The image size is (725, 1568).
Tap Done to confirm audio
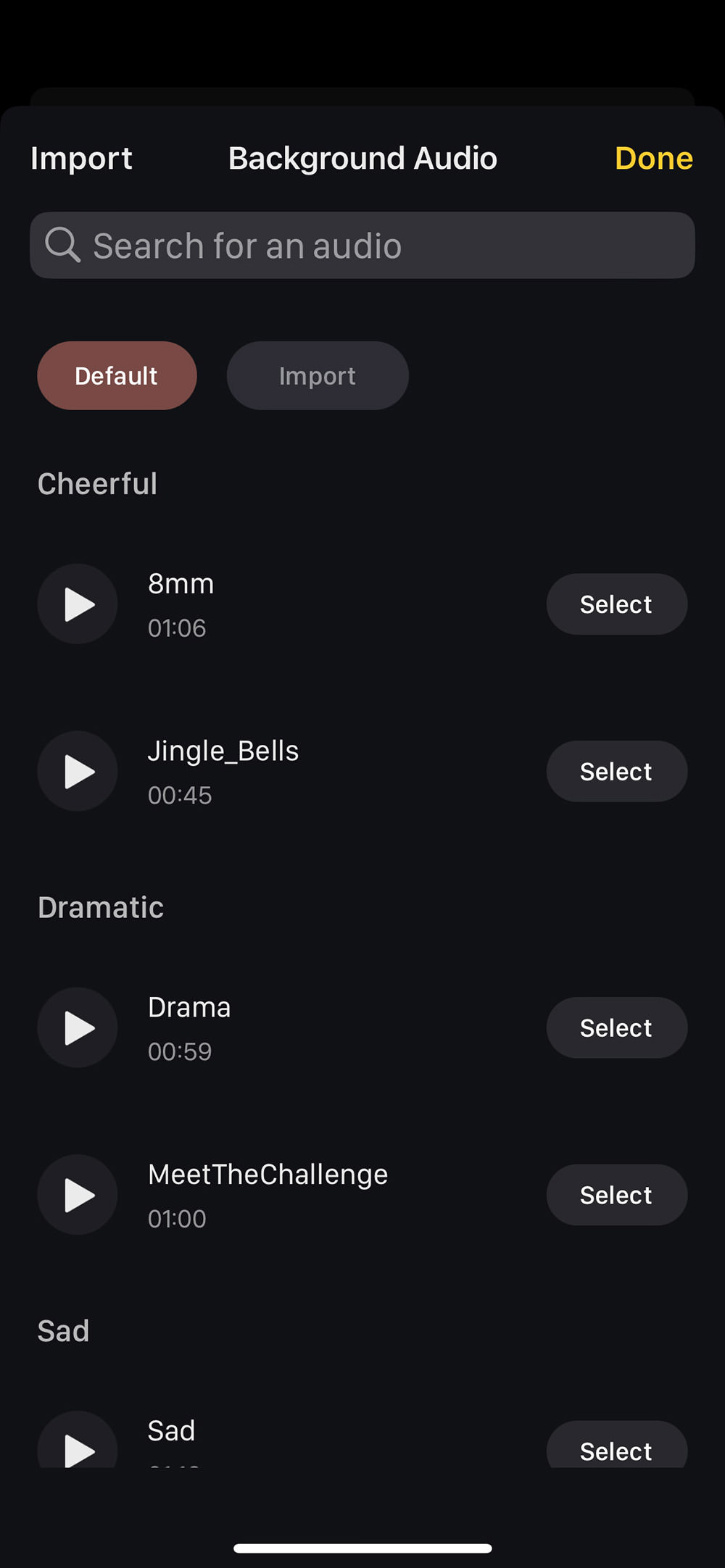pyautogui.click(x=654, y=158)
